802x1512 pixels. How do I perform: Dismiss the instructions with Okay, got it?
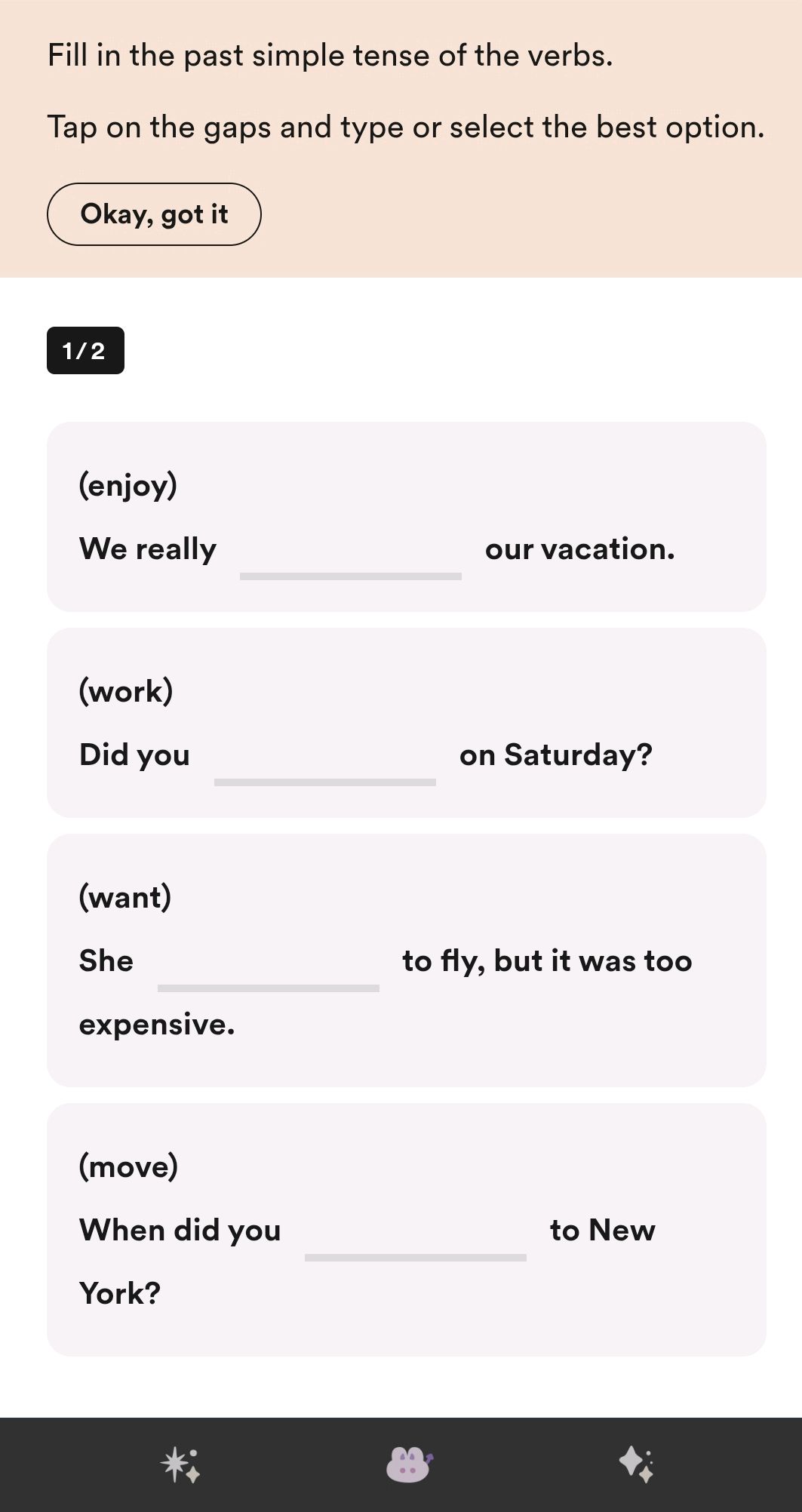coord(155,214)
